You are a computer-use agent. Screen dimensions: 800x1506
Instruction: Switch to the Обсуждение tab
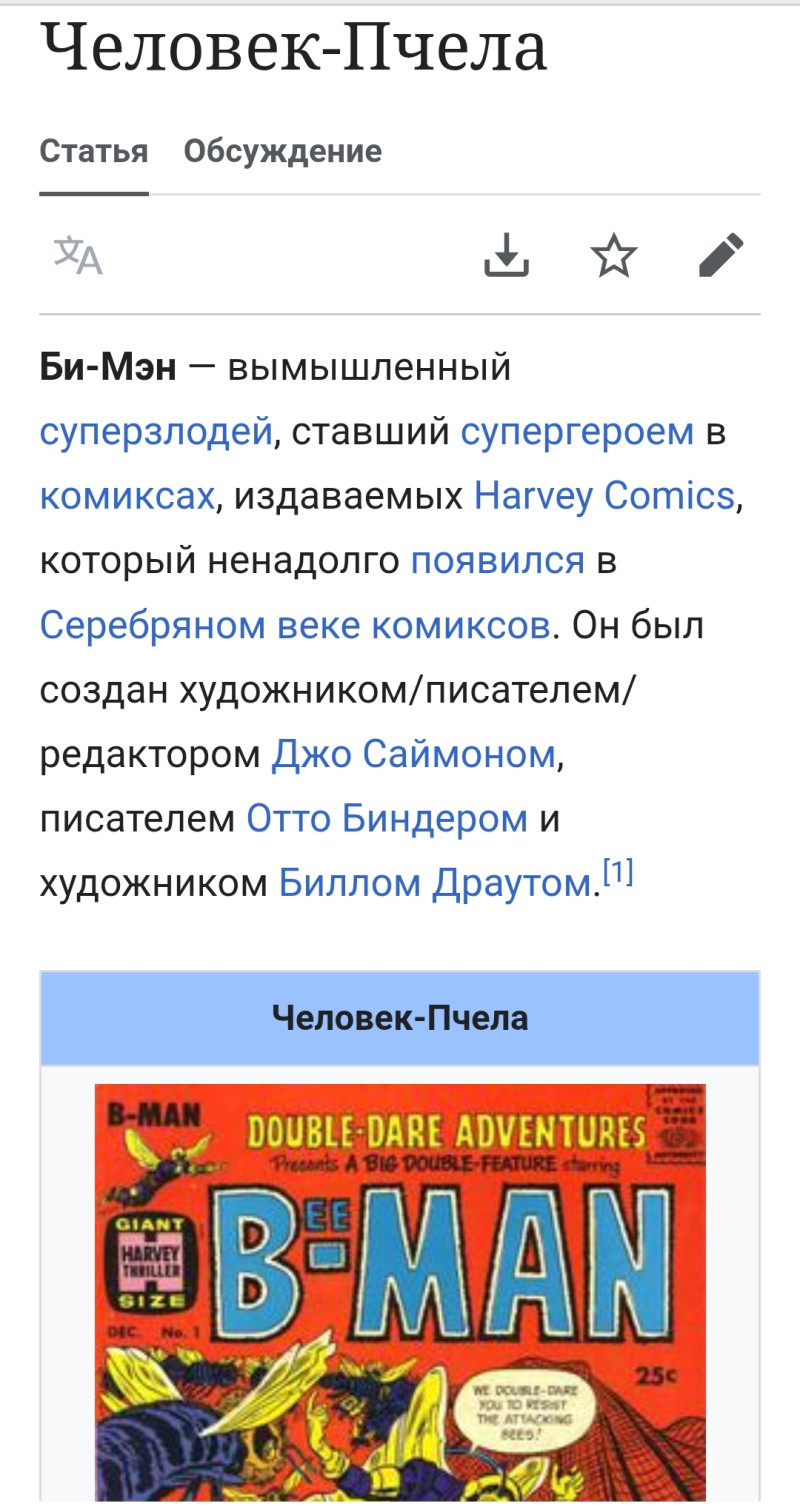[x=282, y=152]
